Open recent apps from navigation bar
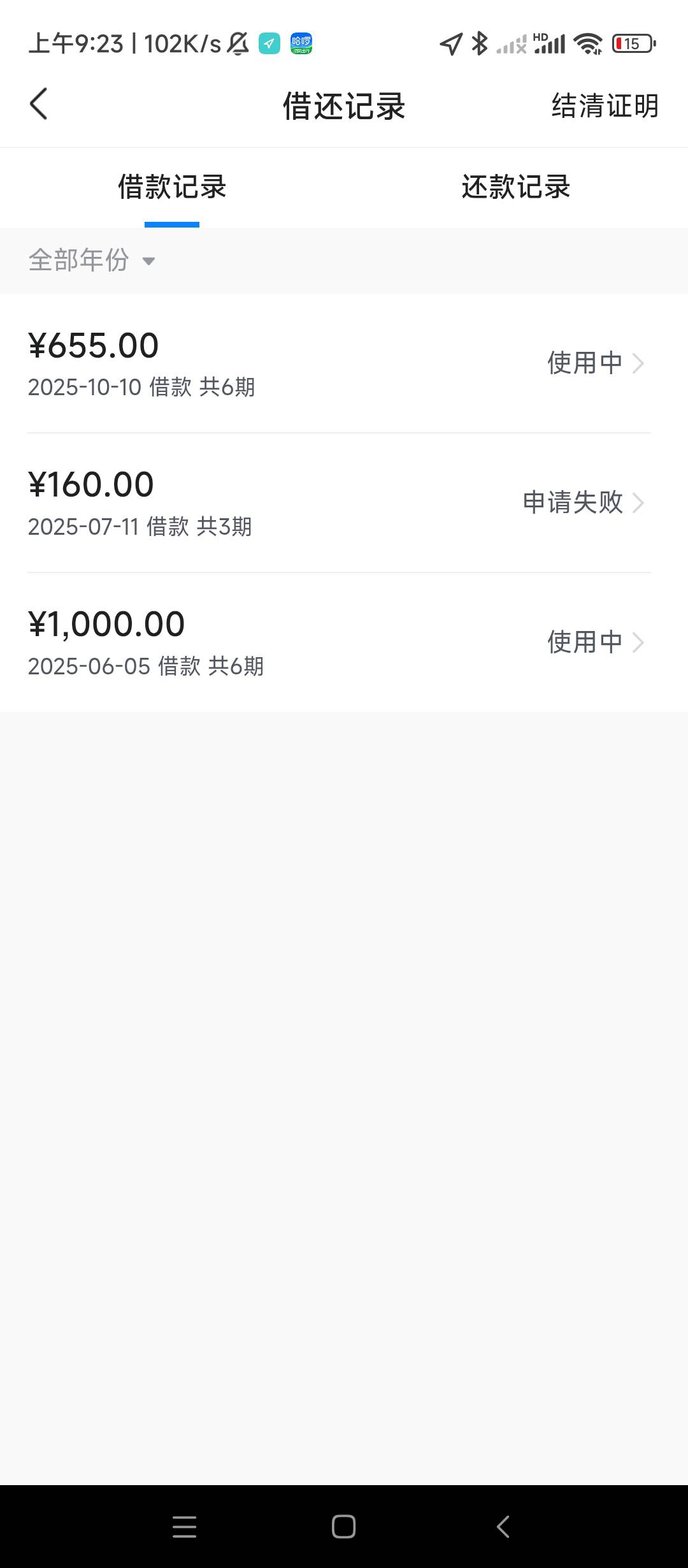 (x=184, y=1527)
